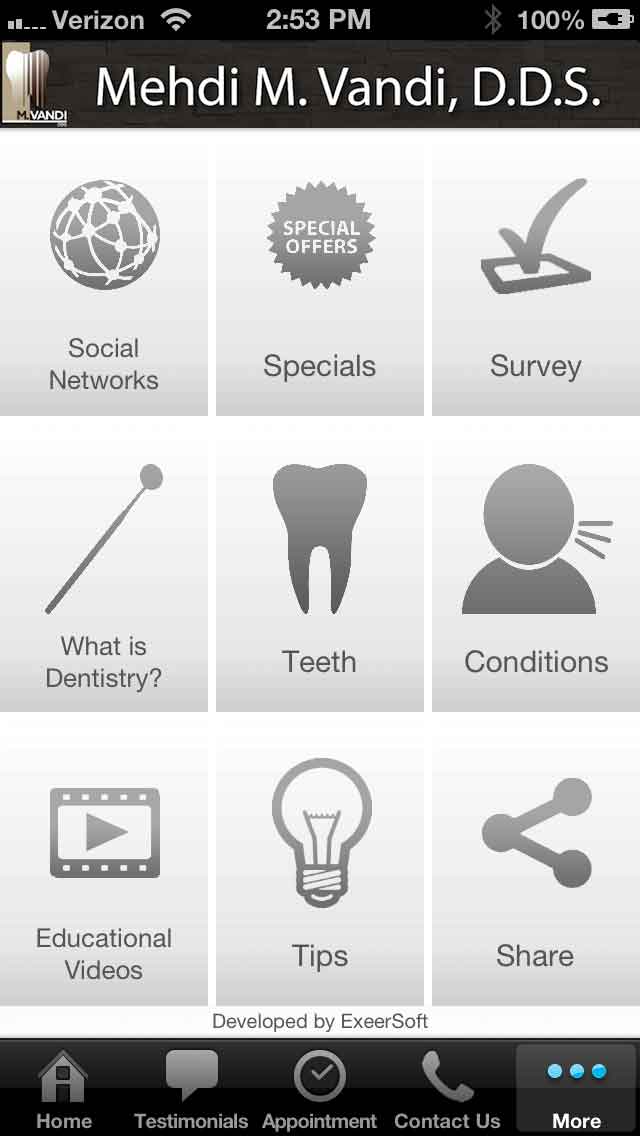
Task: Open the Survey tile
Action: coord(536,275)
